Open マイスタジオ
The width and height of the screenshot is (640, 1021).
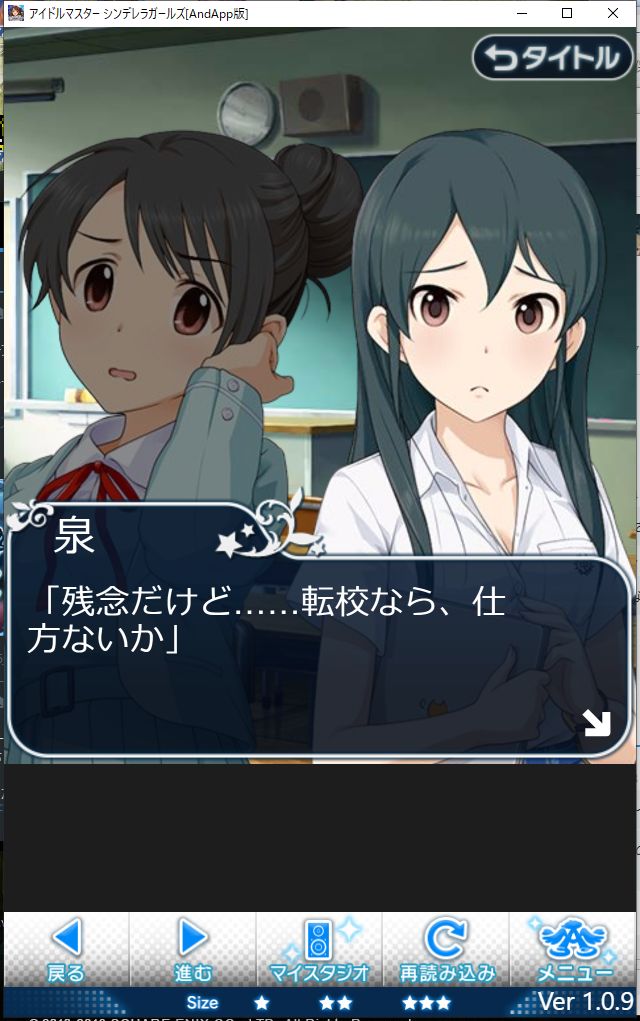(x=320, y=950)
